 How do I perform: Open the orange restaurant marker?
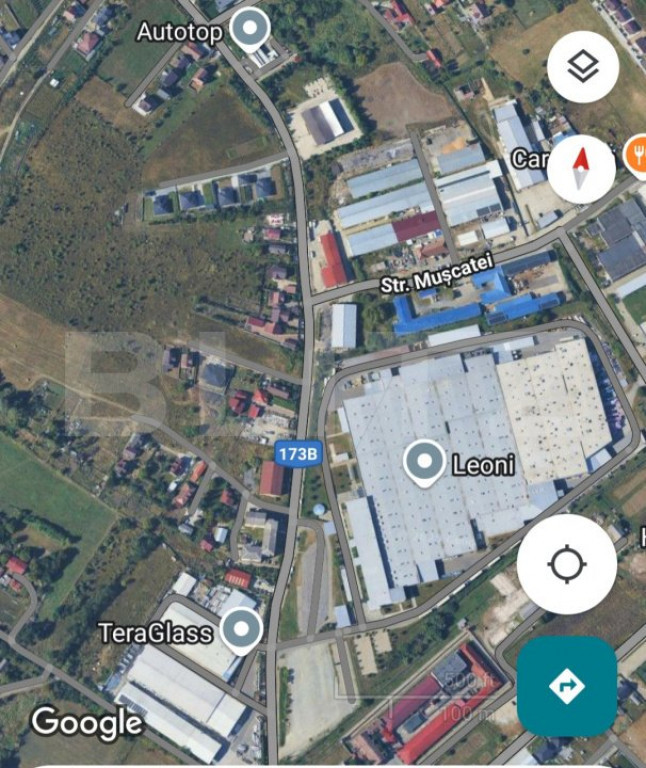[x=636, y=155]
